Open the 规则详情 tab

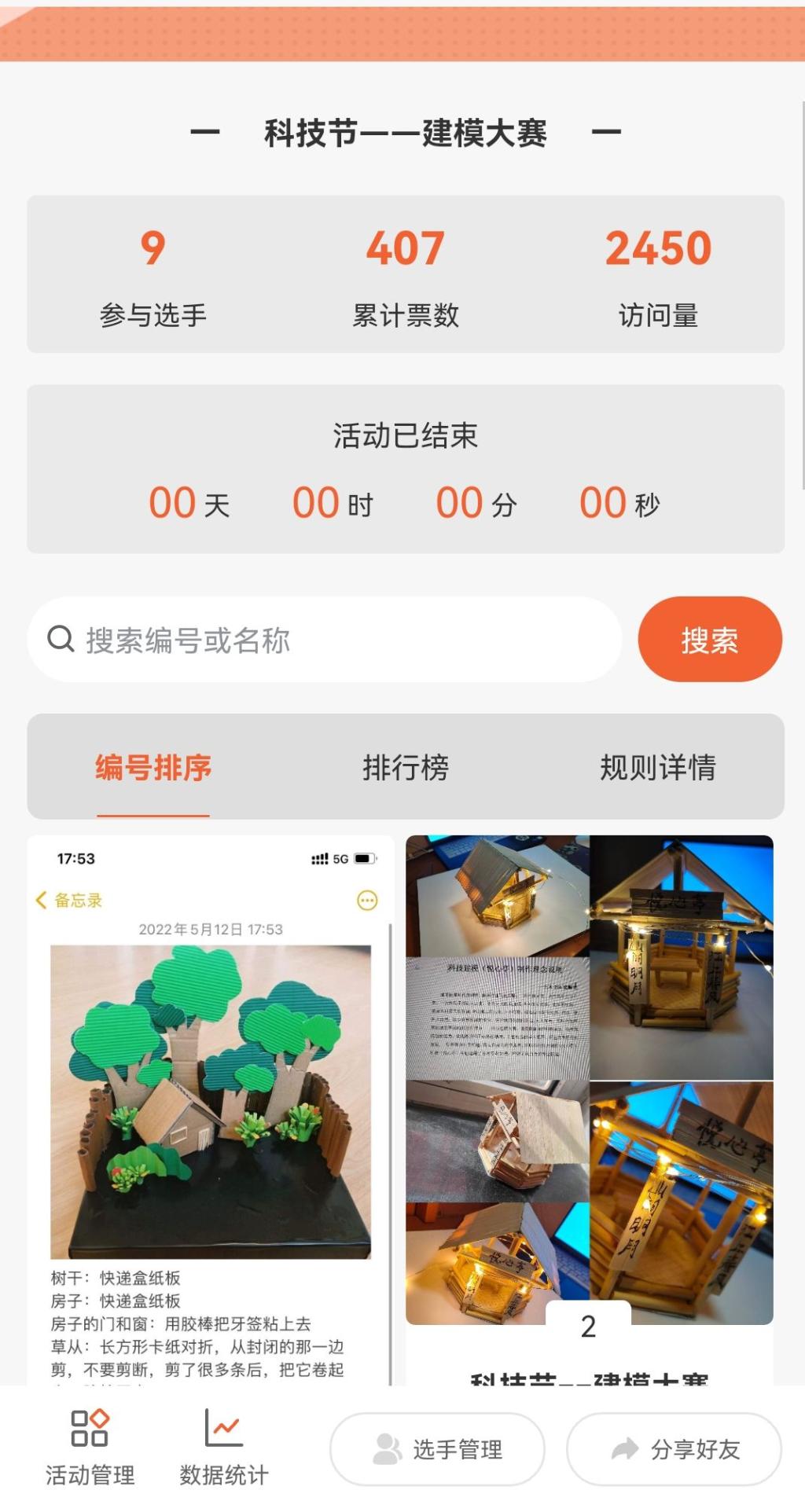[657, 768]
